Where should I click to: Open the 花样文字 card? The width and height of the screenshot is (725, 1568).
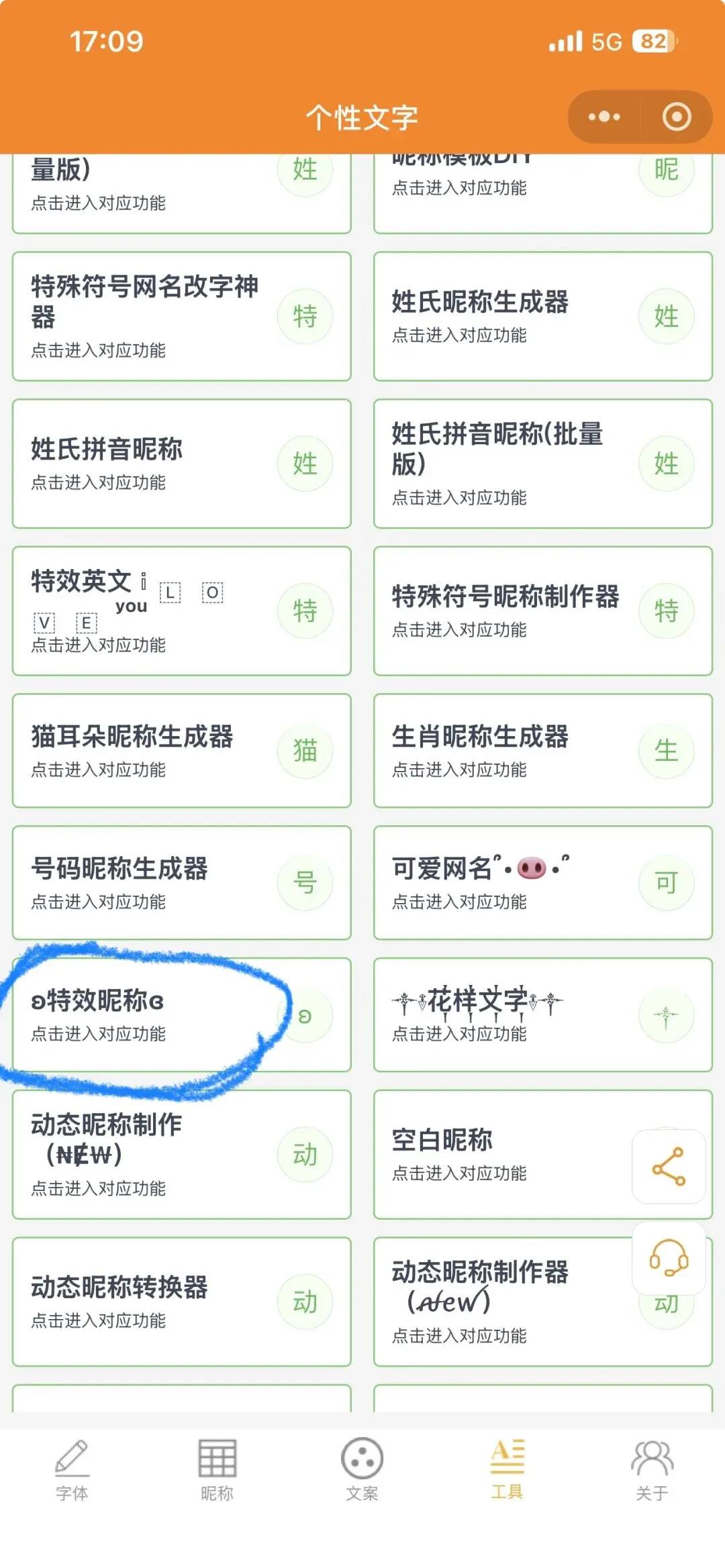[x=542, y=1015]
